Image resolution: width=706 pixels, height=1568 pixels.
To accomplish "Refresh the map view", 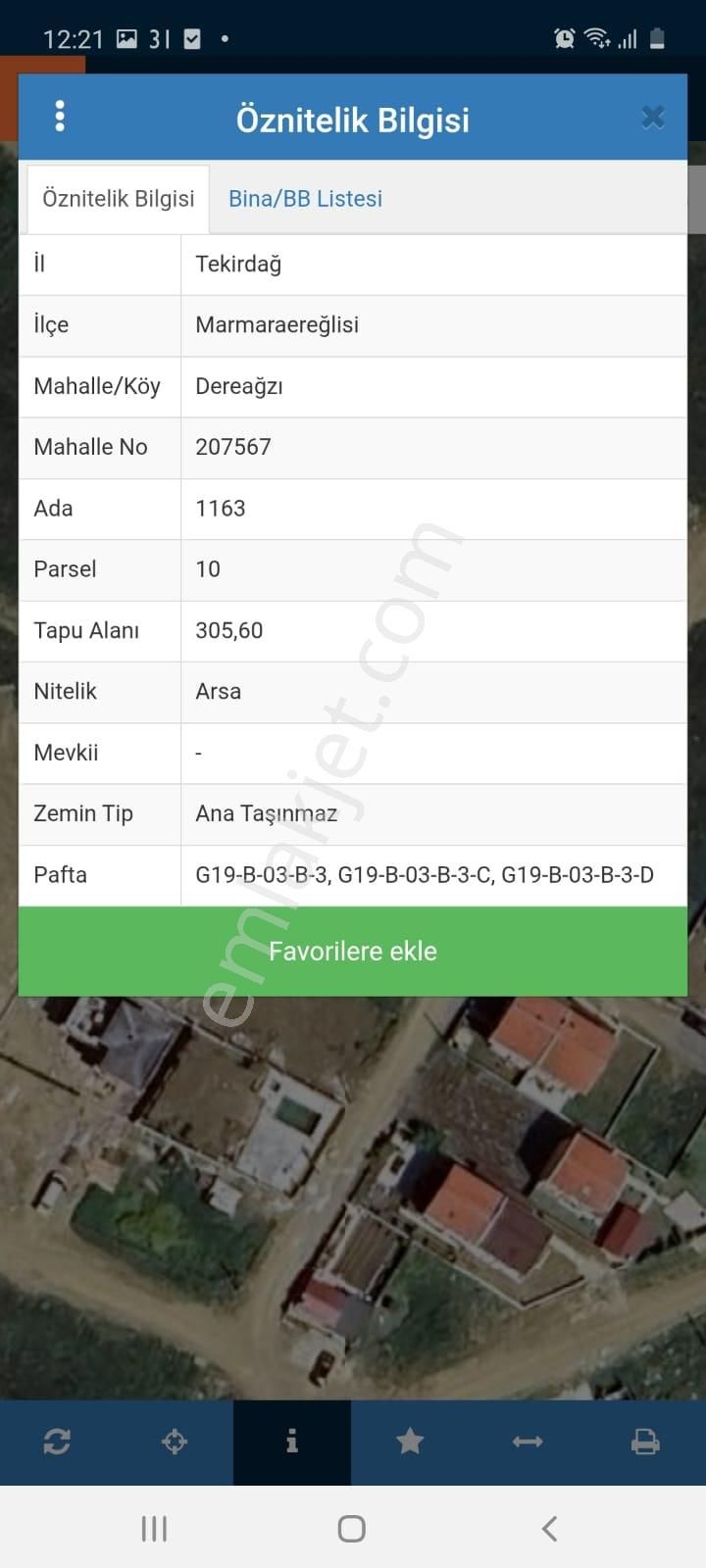I will pyautogui.click(x=56, y=1442).
